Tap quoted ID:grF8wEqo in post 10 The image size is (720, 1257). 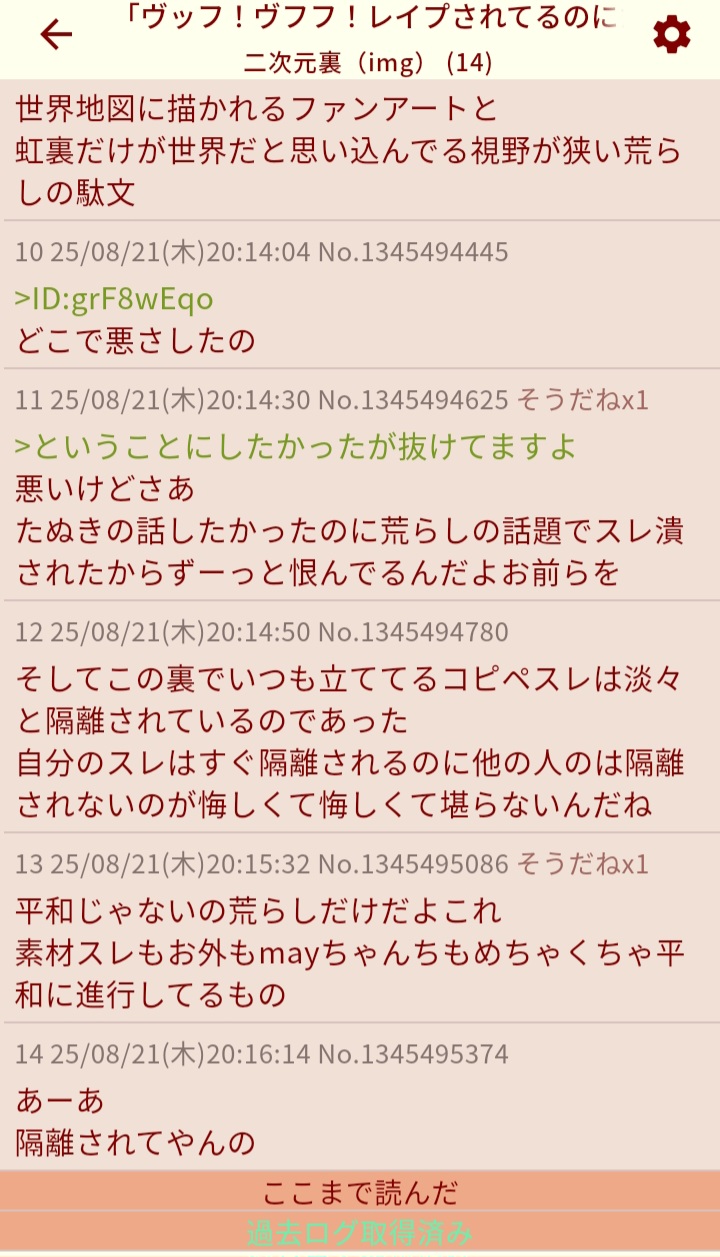[114, 299]
